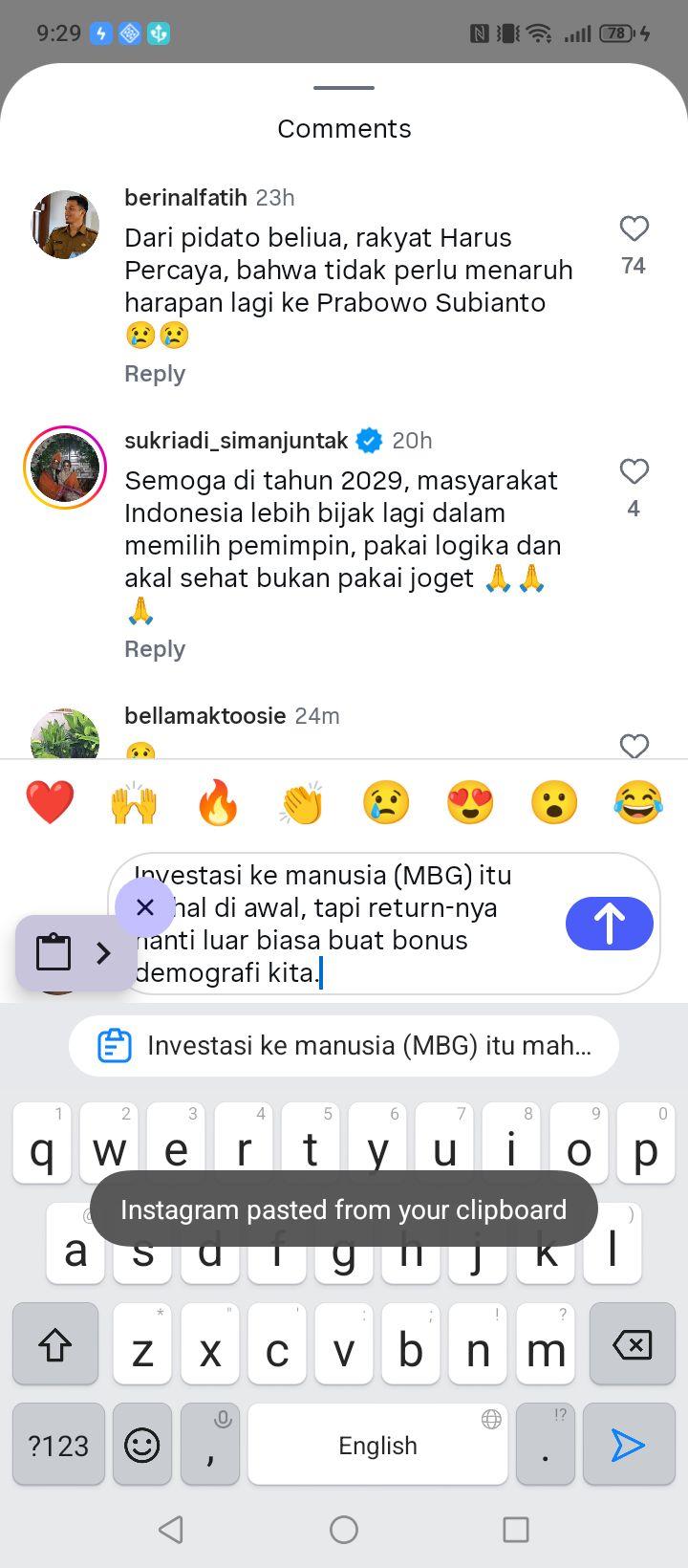Hit the keyboard backspace key
The image size is (688, 1568).
632,1344
